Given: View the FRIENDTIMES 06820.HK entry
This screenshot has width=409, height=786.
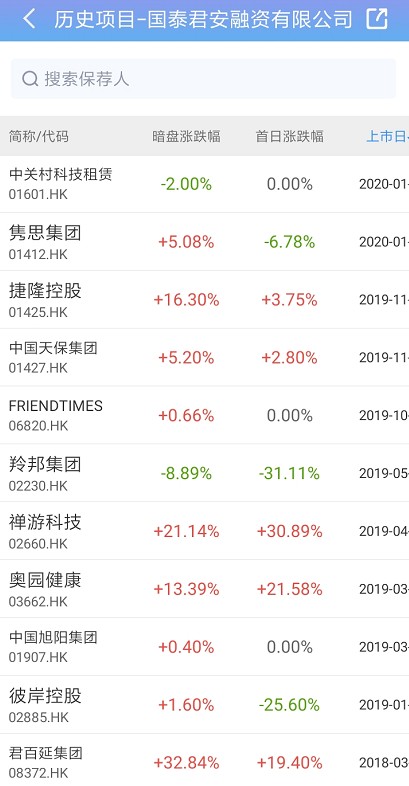Looking at the screenshot, I should pos(204,415).
